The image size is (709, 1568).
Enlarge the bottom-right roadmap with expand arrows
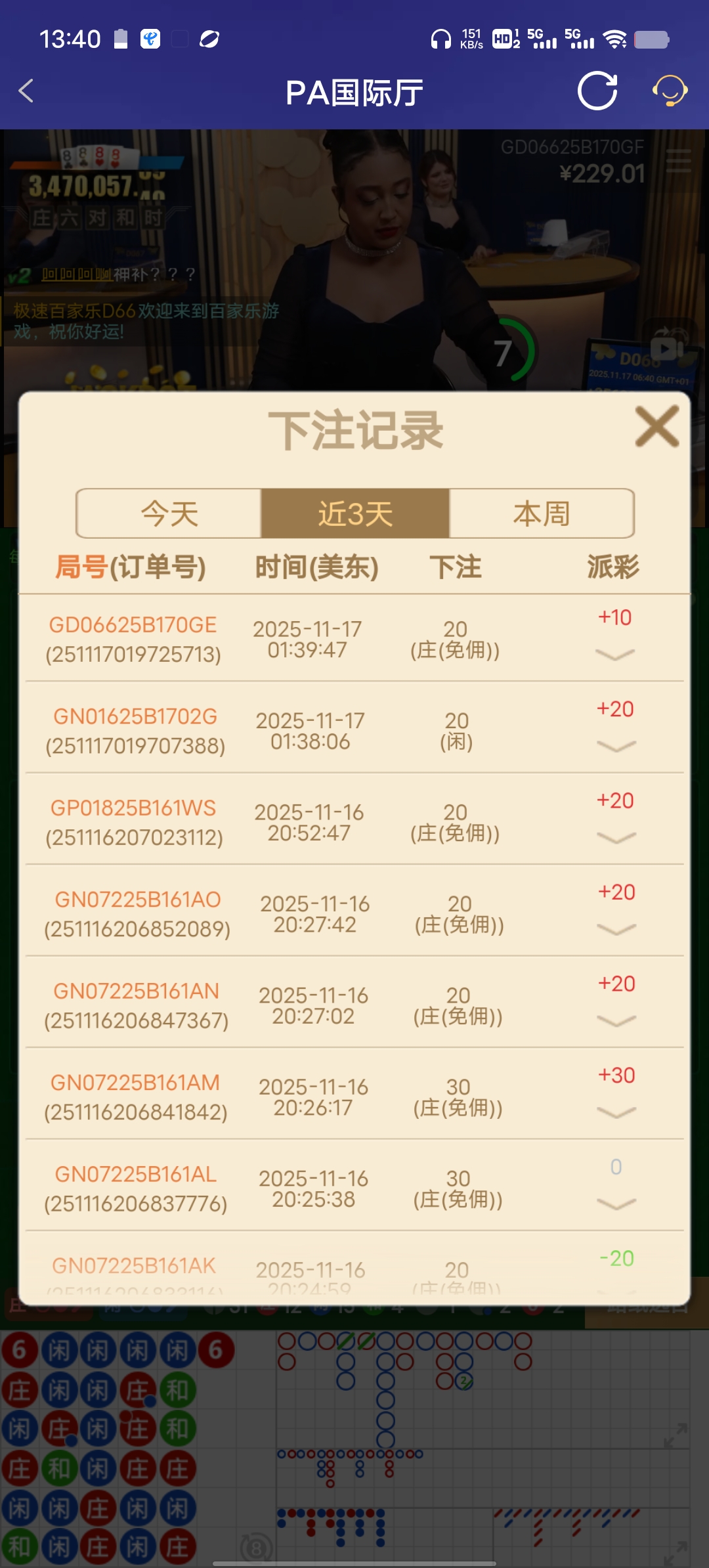pos(675,1554)
